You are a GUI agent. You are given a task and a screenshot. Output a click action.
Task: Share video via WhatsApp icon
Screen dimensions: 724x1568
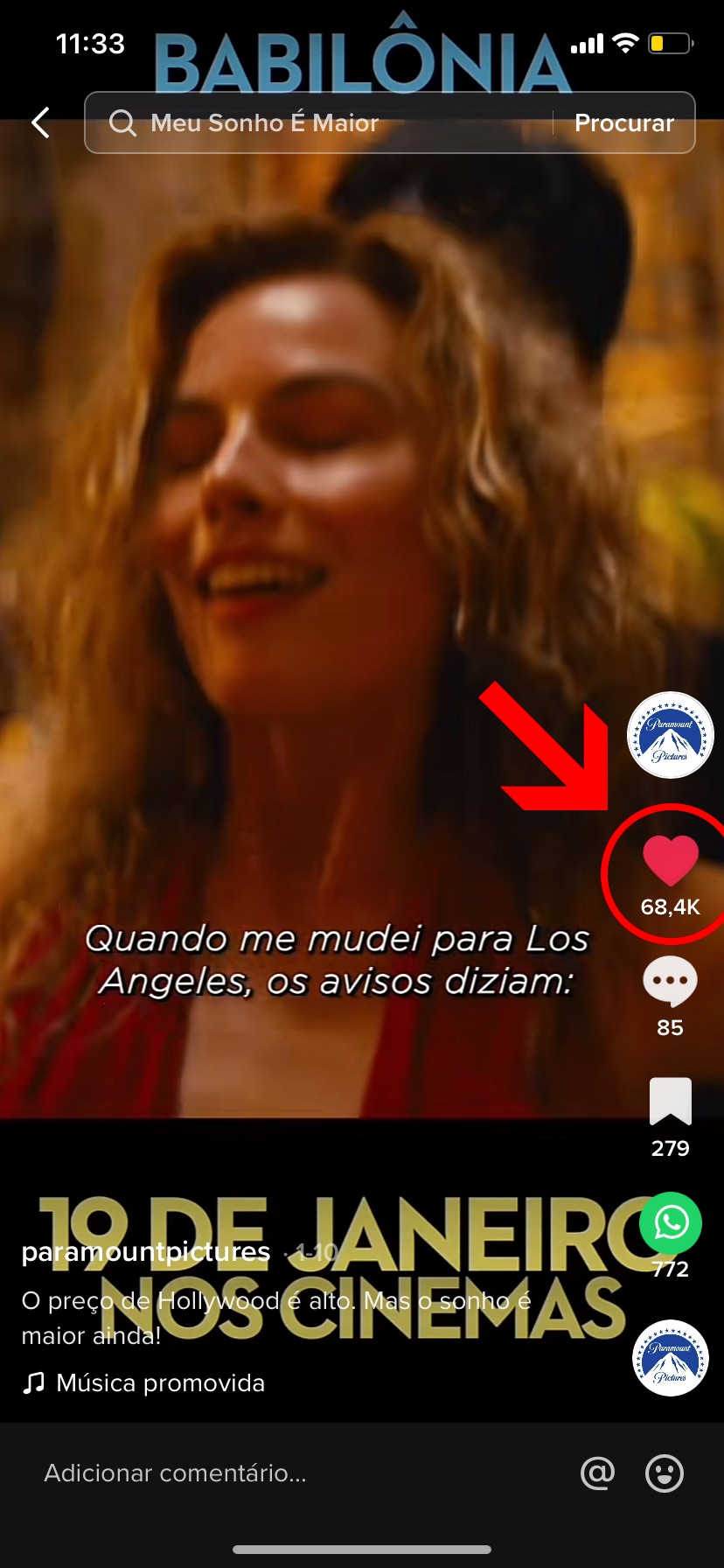click(671, 1222)
